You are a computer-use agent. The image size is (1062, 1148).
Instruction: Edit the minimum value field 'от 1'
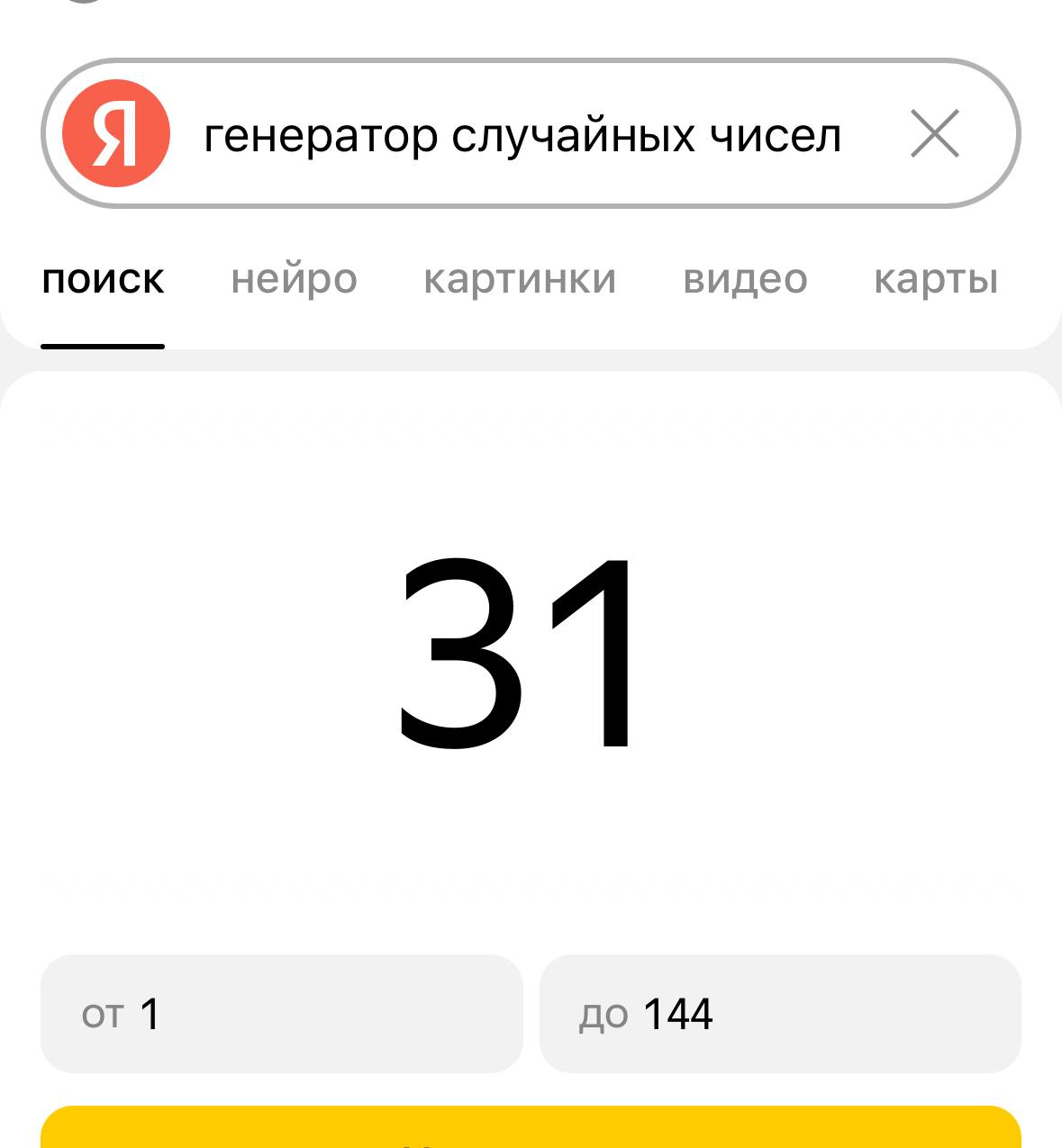click(x=281, y=1014)
